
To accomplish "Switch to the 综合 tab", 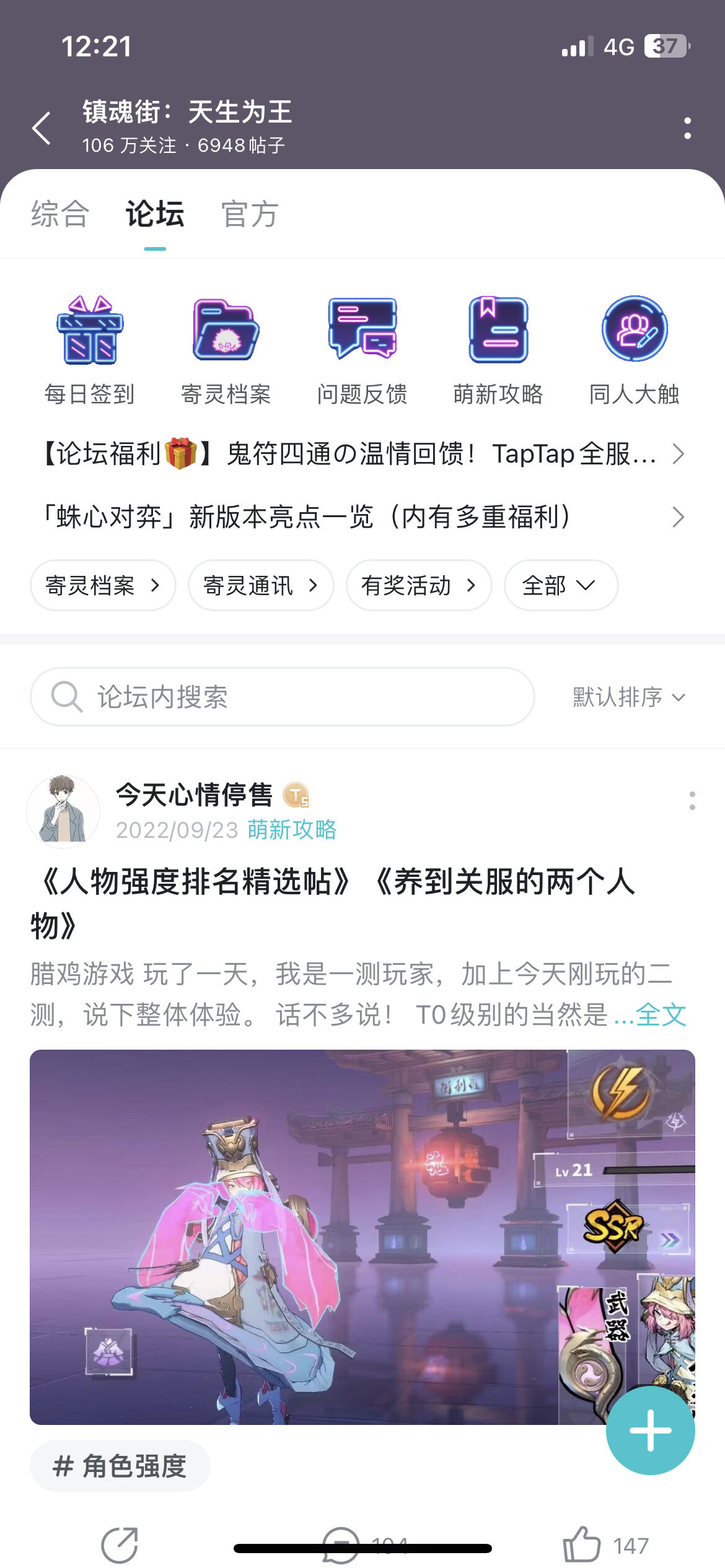I will [60, 214].
